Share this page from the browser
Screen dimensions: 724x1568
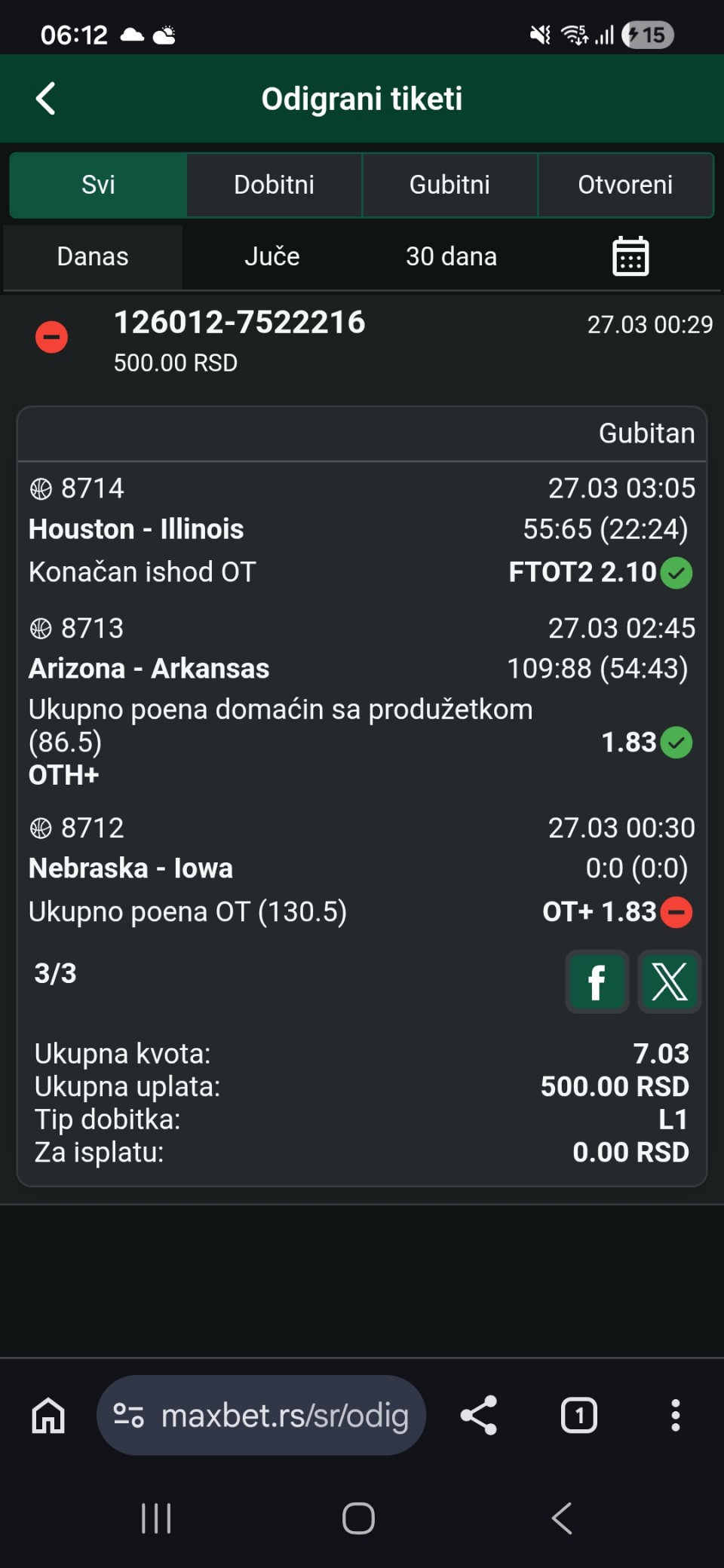tap(479, 1415)
